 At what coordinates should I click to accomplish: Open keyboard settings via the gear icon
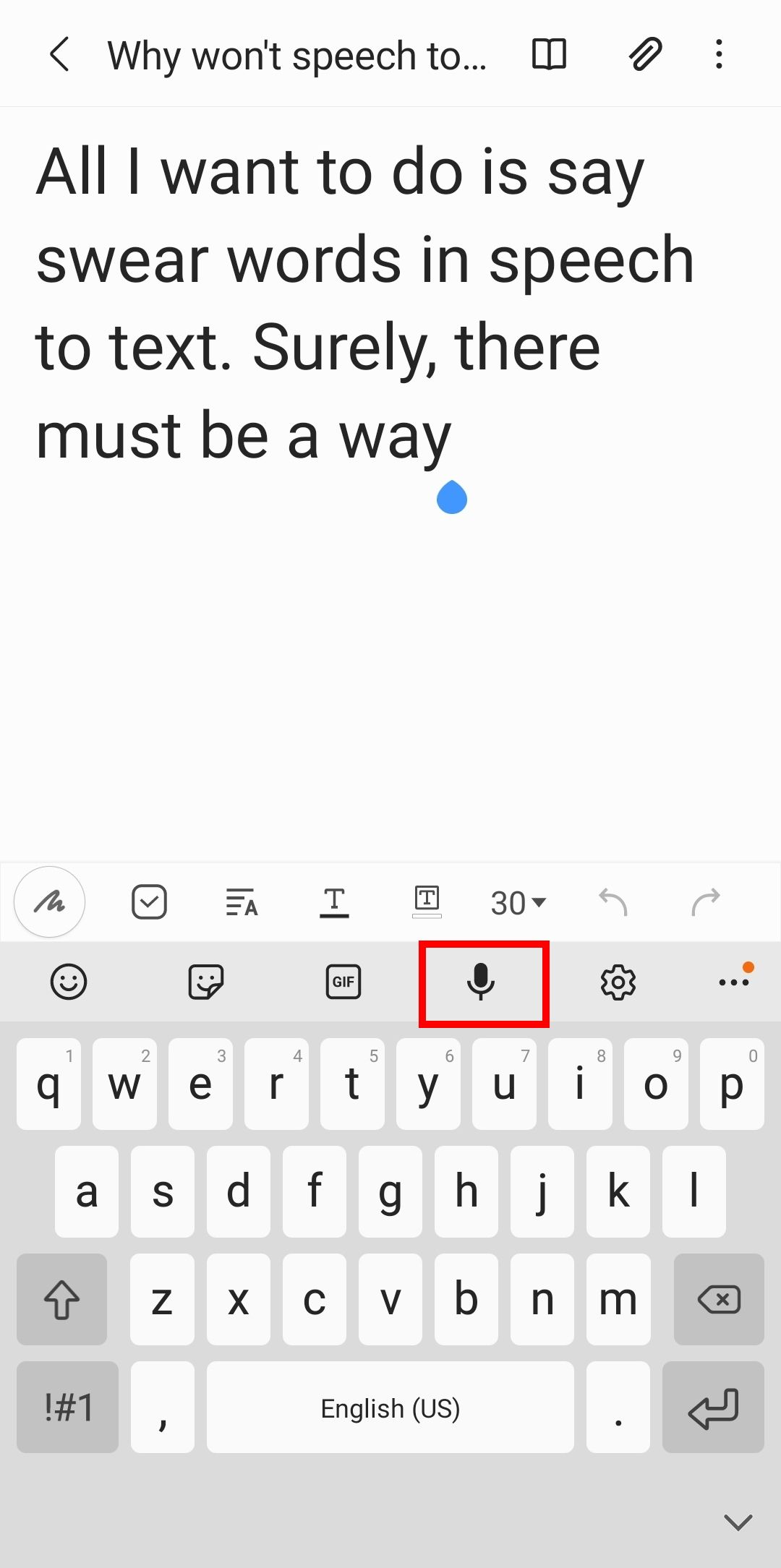click(x=618, y=982)
